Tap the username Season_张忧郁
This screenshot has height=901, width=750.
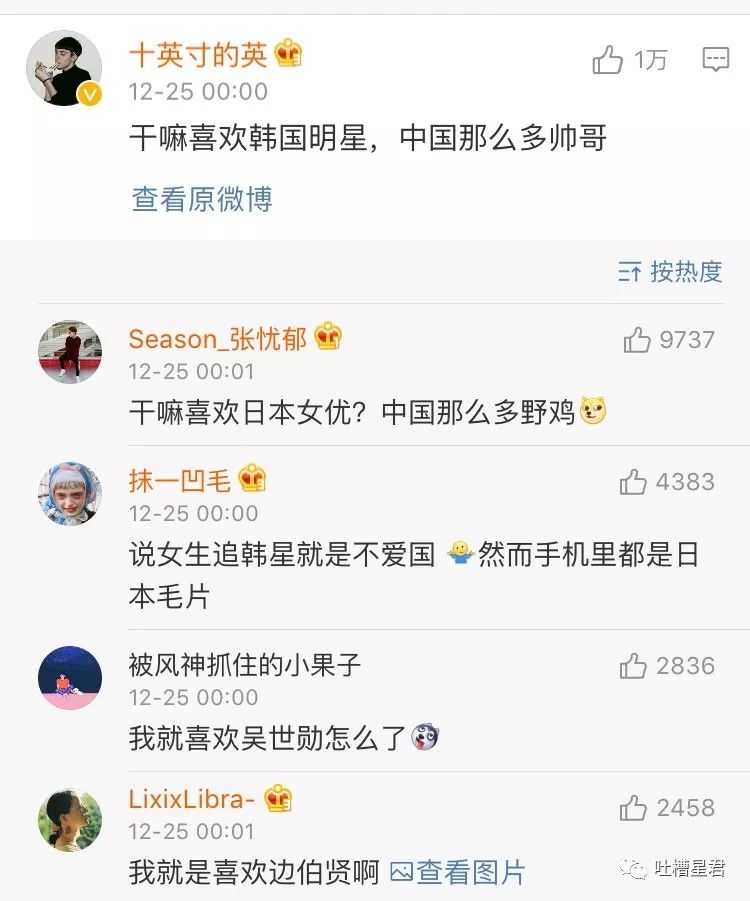click(x=217, y=339)
